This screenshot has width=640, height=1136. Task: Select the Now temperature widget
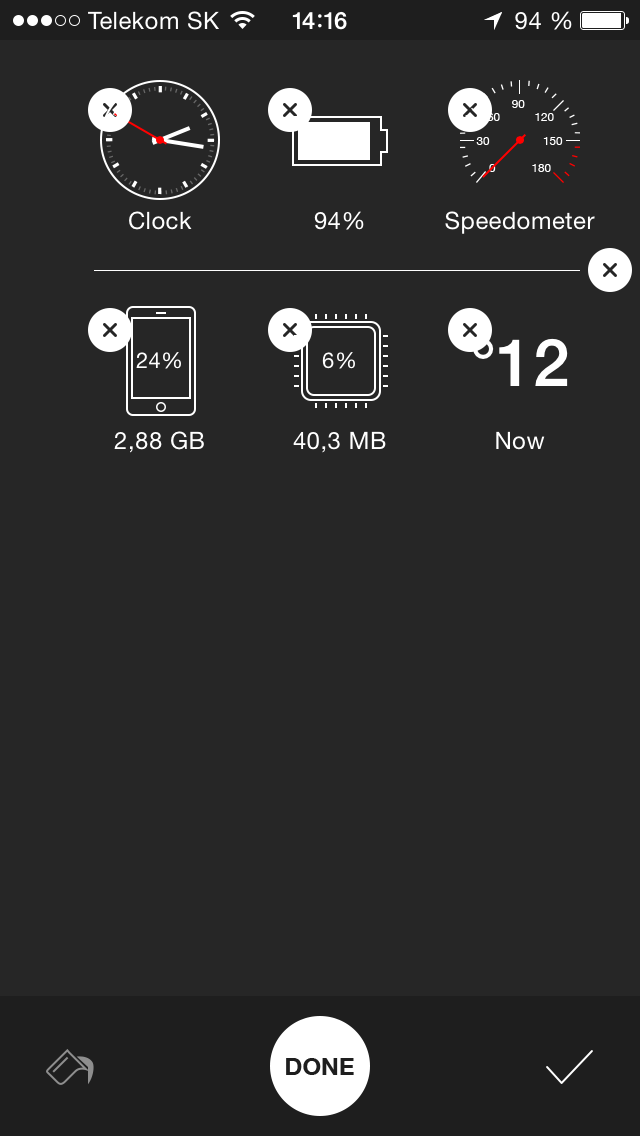click(x=525, y=370)
